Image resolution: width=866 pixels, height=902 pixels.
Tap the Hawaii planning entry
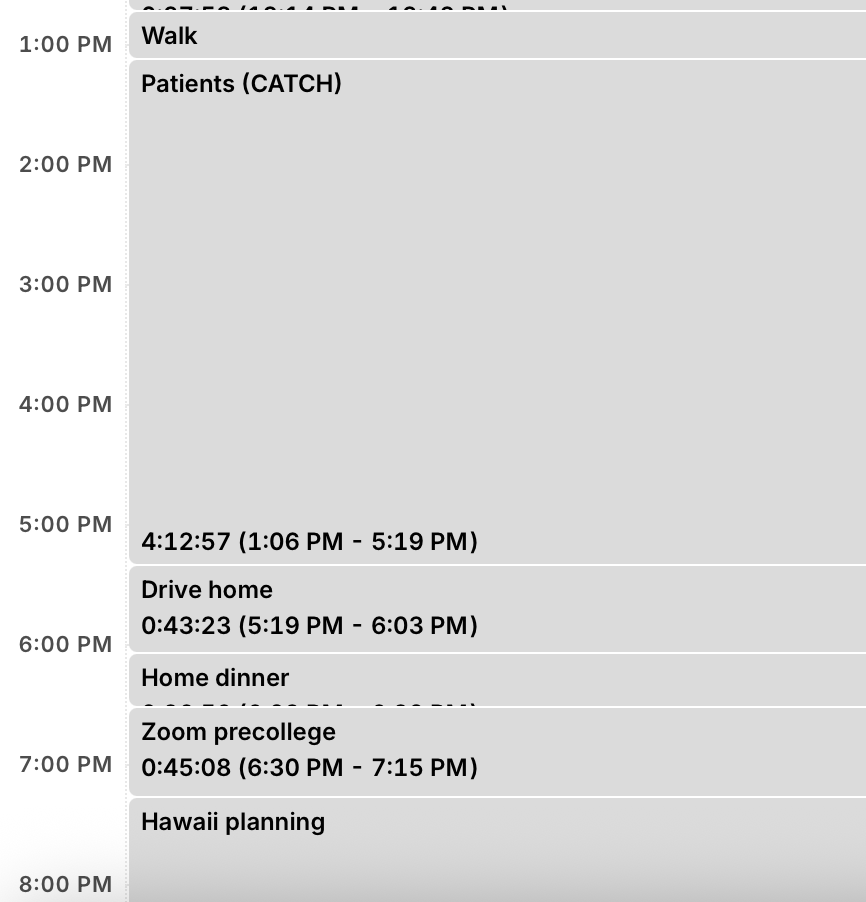[495, 845]
